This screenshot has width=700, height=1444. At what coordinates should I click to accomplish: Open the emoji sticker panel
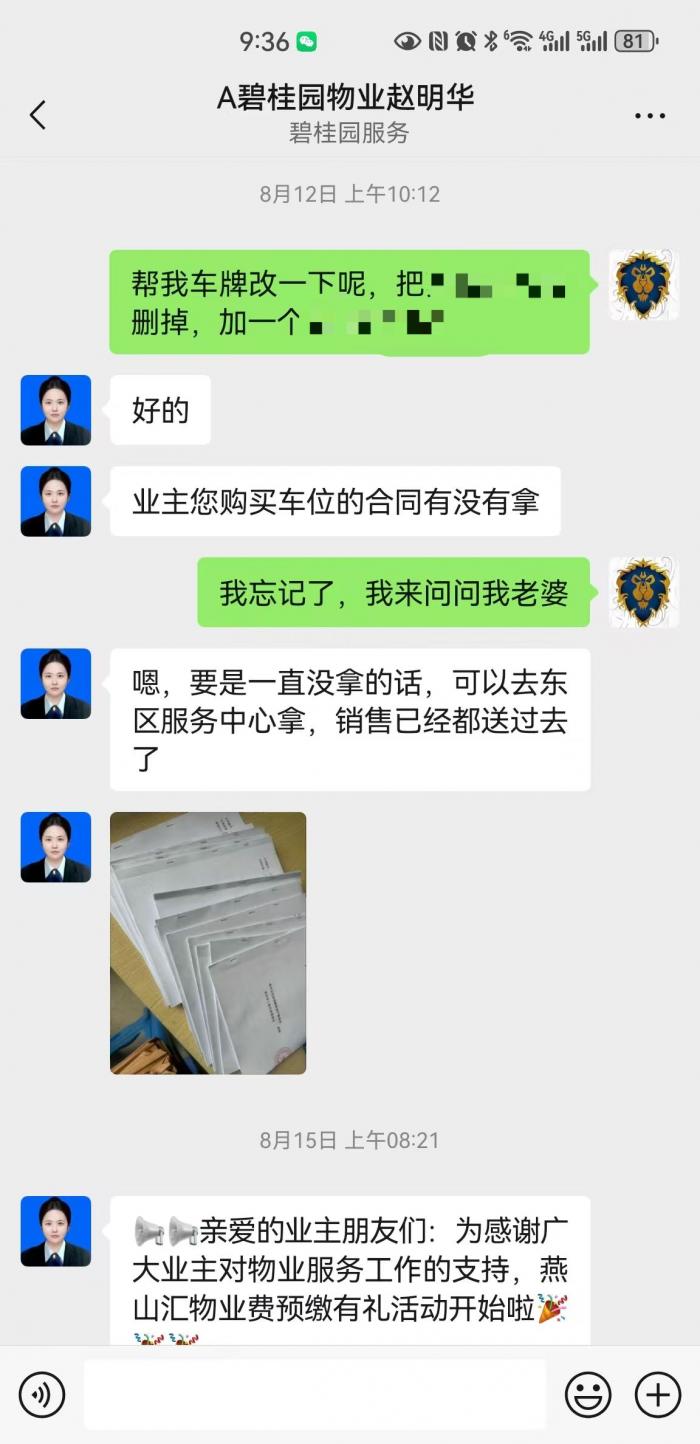tap(589, 1394)
